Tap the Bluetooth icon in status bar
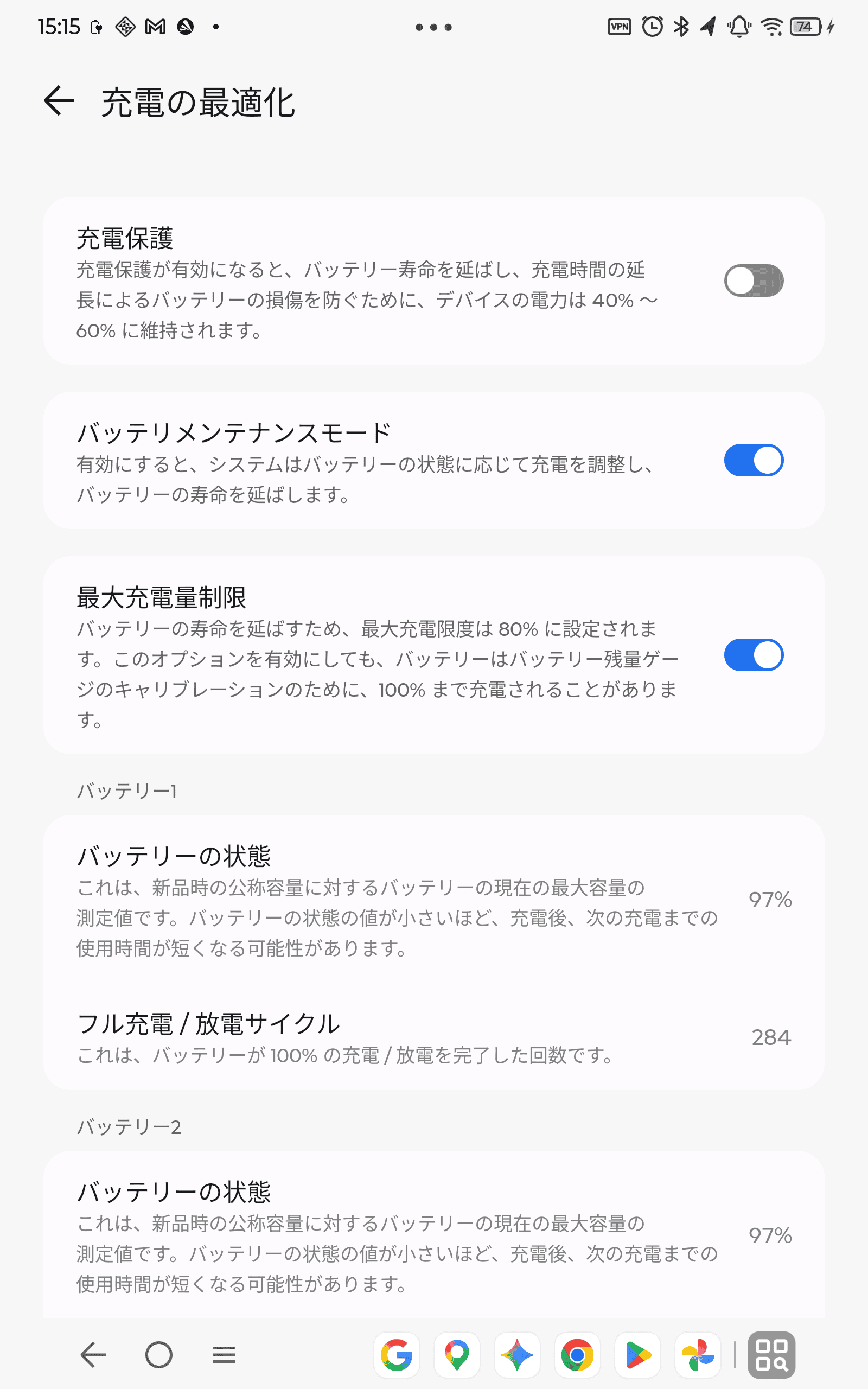Screen dimensions: 868x1389 tap(682, 26)
